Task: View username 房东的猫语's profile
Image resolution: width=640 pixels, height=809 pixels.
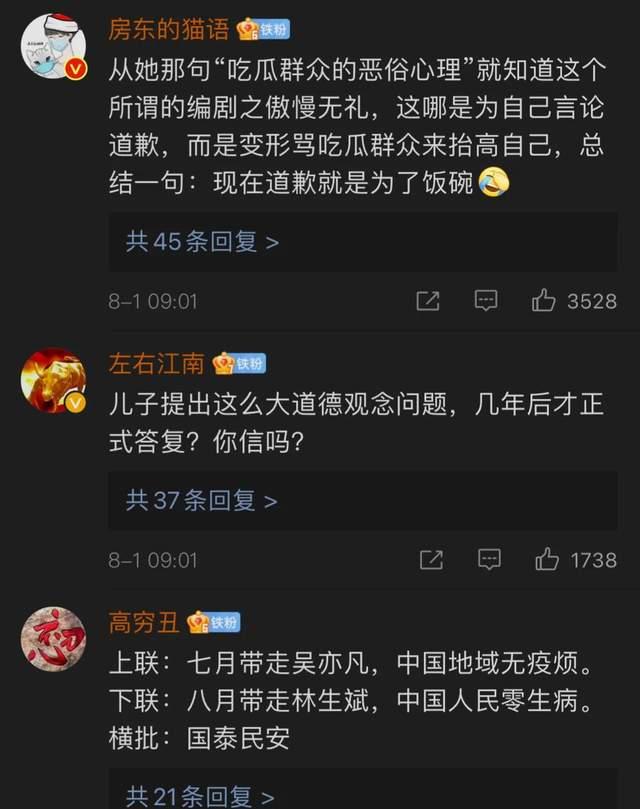Action: point(170,29)
